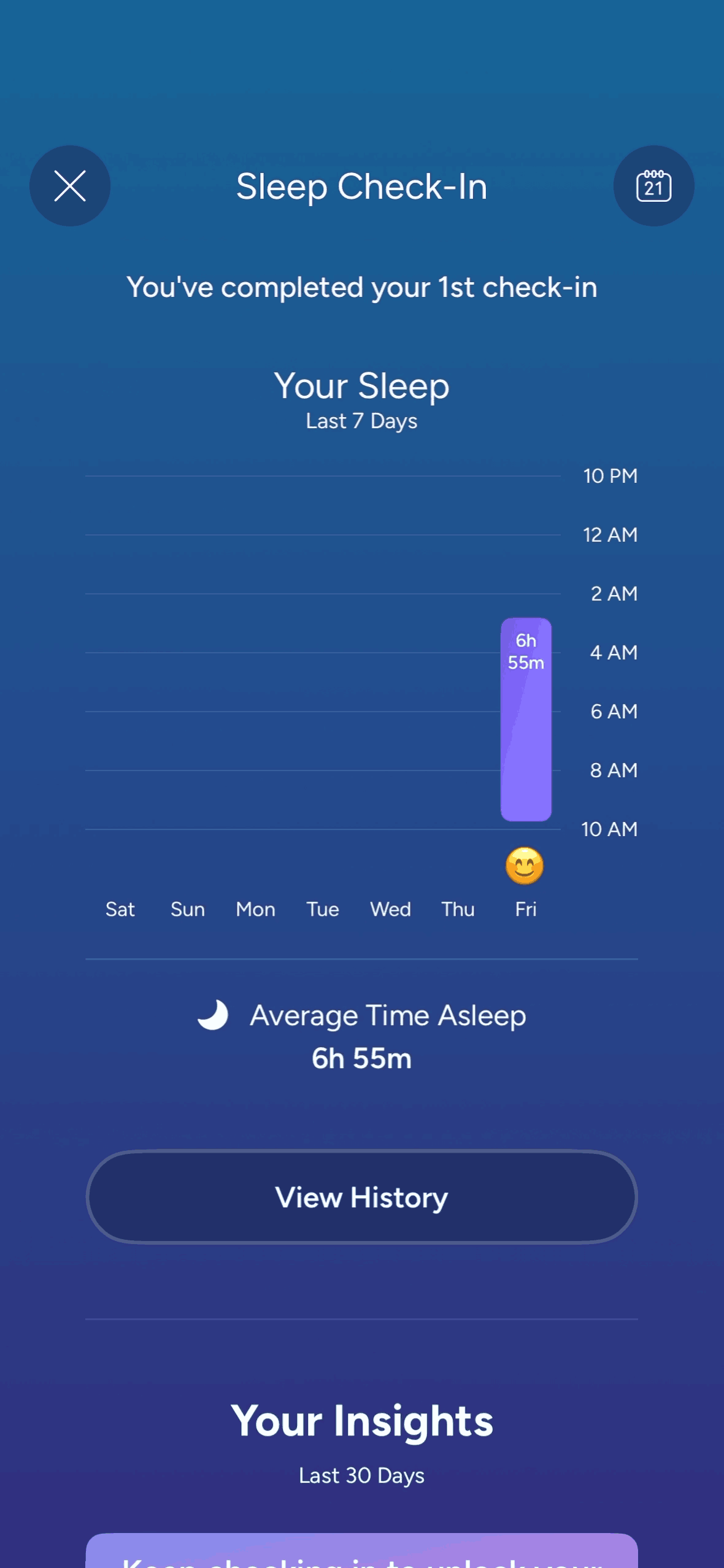Select Friday's 6h 55m sleep bar
This screenshot has width=724, height=1568.
click(x=526, y=719)
